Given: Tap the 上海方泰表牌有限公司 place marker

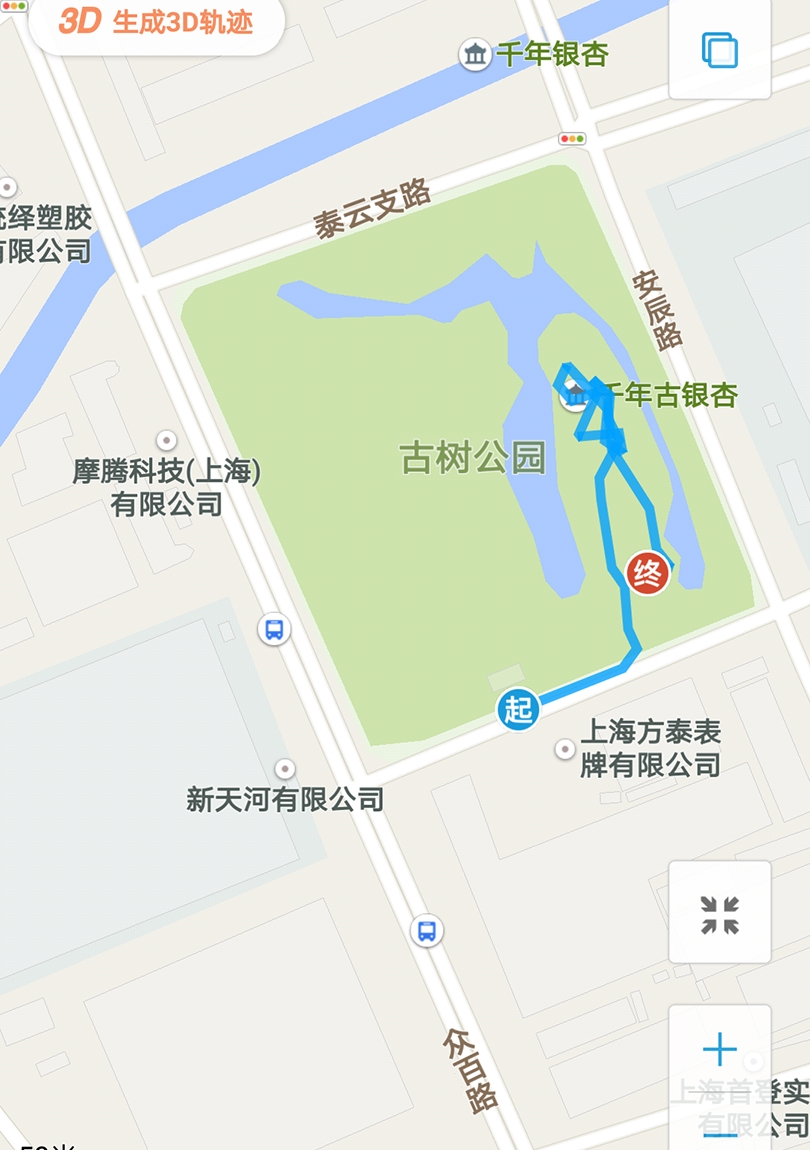Looking at the screenshot, I should pos(565,749).
